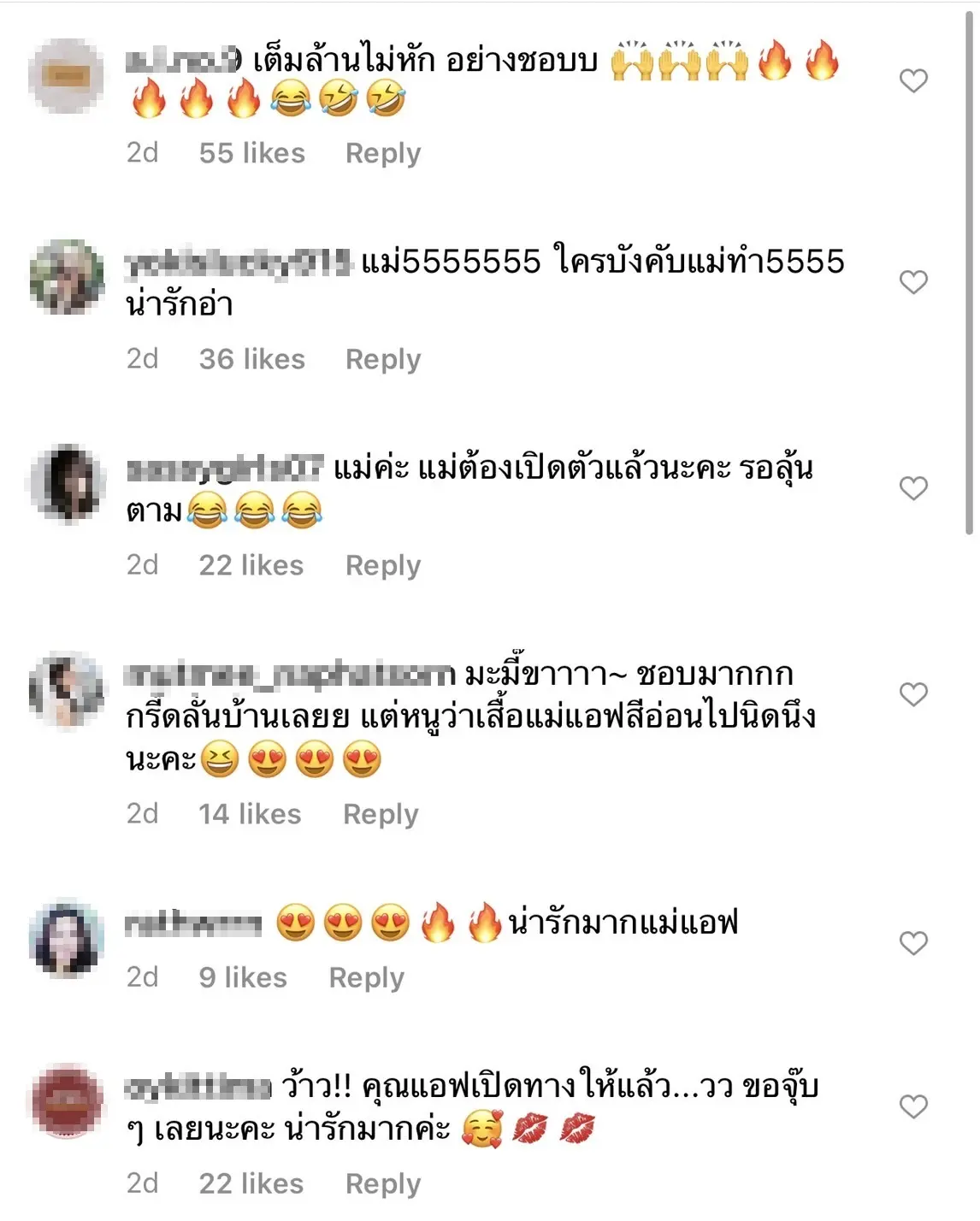Like the comment with 14 likes
The image size is (980, 1221).
click(x=913, y=694)
